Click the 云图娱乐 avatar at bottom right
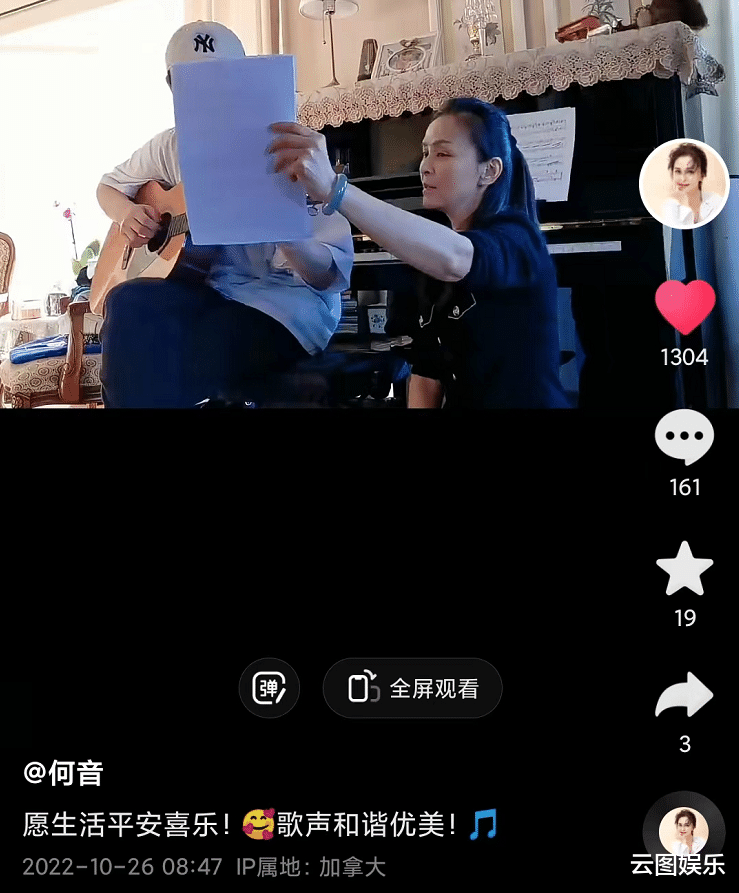Screen dimensions: 739x893 pyautogui.click(x=684, y=829)
